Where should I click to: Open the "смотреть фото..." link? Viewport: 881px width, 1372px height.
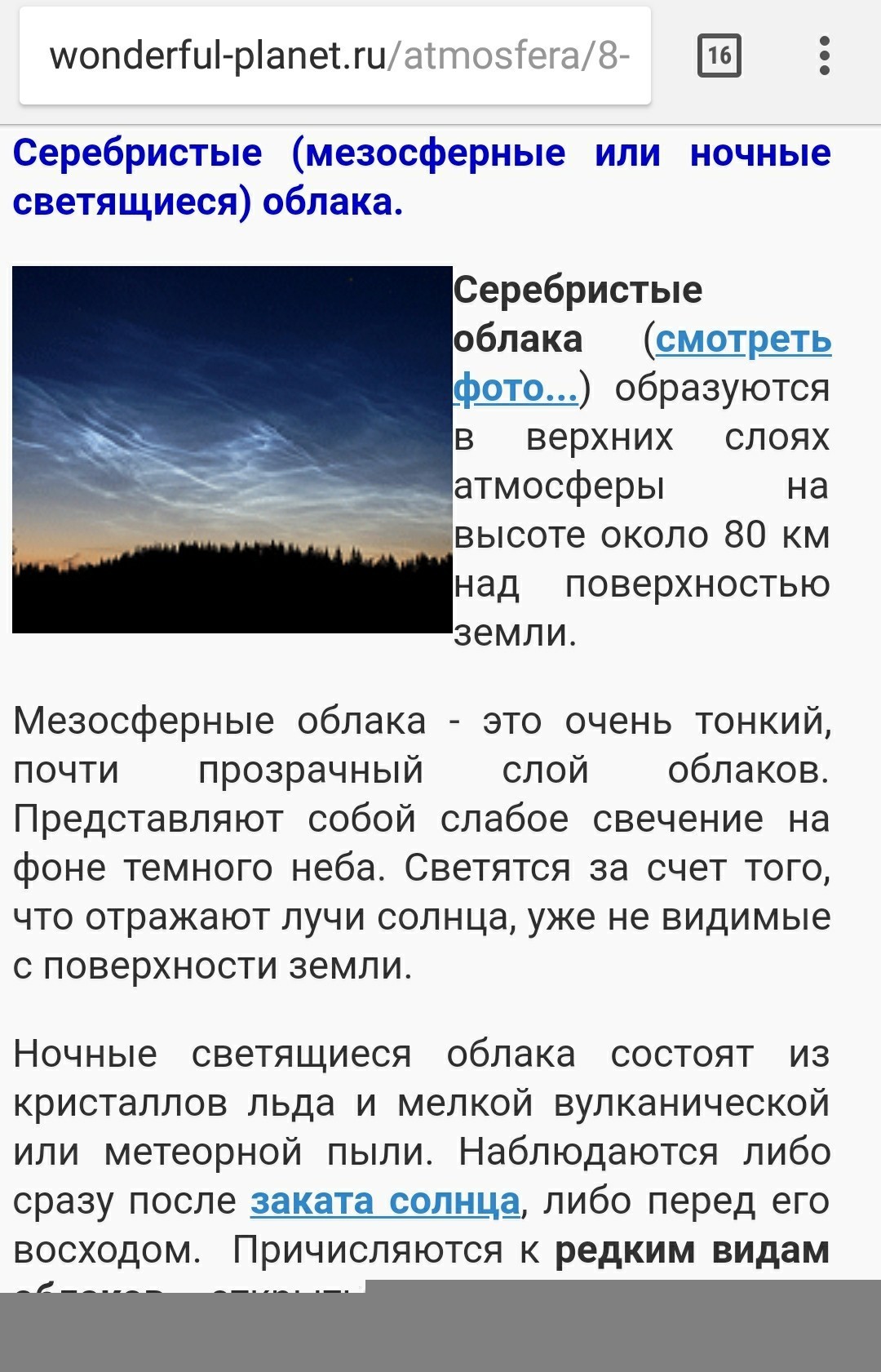(x=742, y=340)
